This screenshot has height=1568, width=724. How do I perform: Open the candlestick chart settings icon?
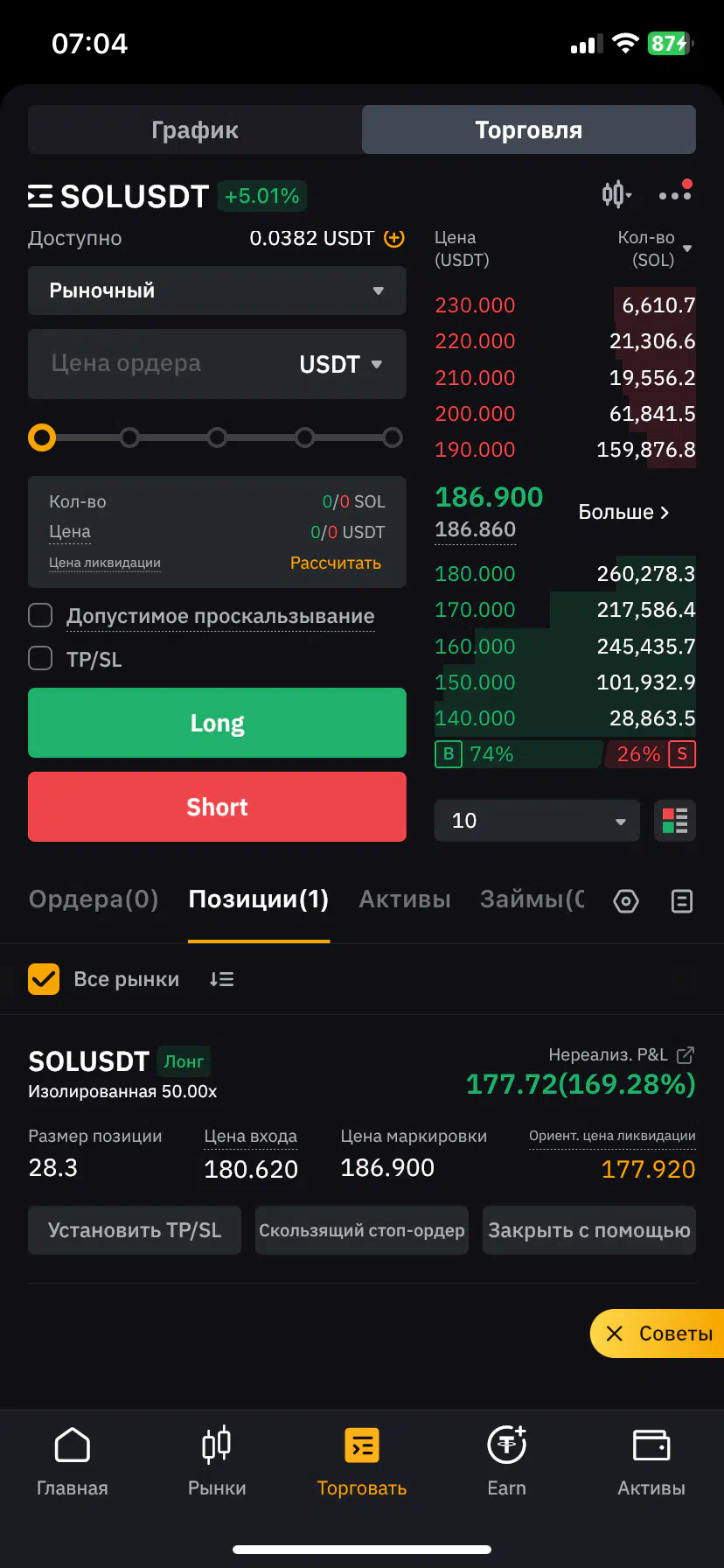click(616, 194)
